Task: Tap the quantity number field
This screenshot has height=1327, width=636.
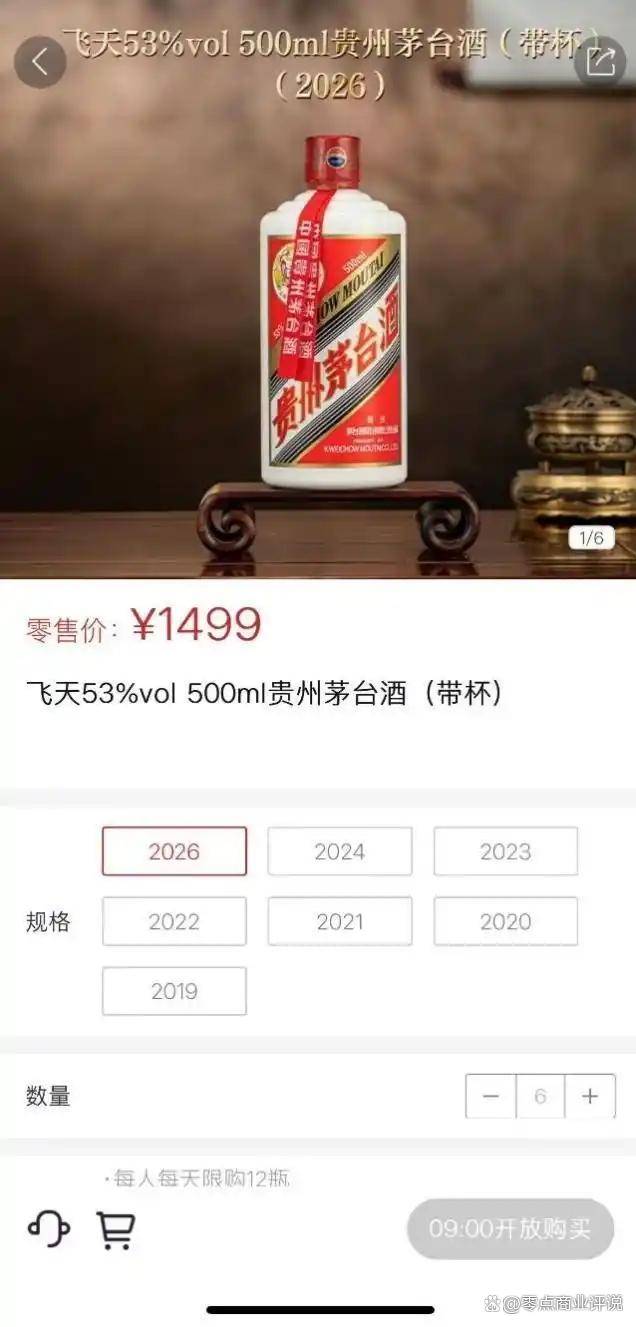Action: (x=540, y=1096)
